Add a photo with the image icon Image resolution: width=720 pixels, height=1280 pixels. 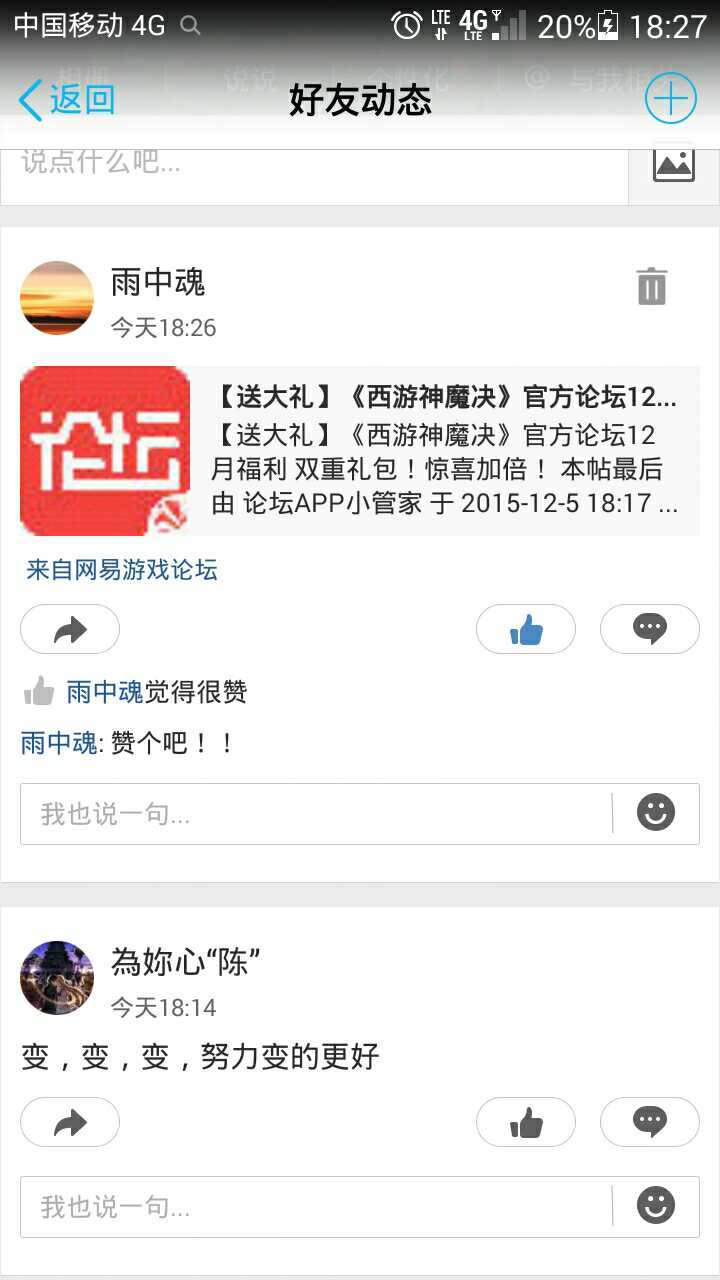(x=673, y=164)
